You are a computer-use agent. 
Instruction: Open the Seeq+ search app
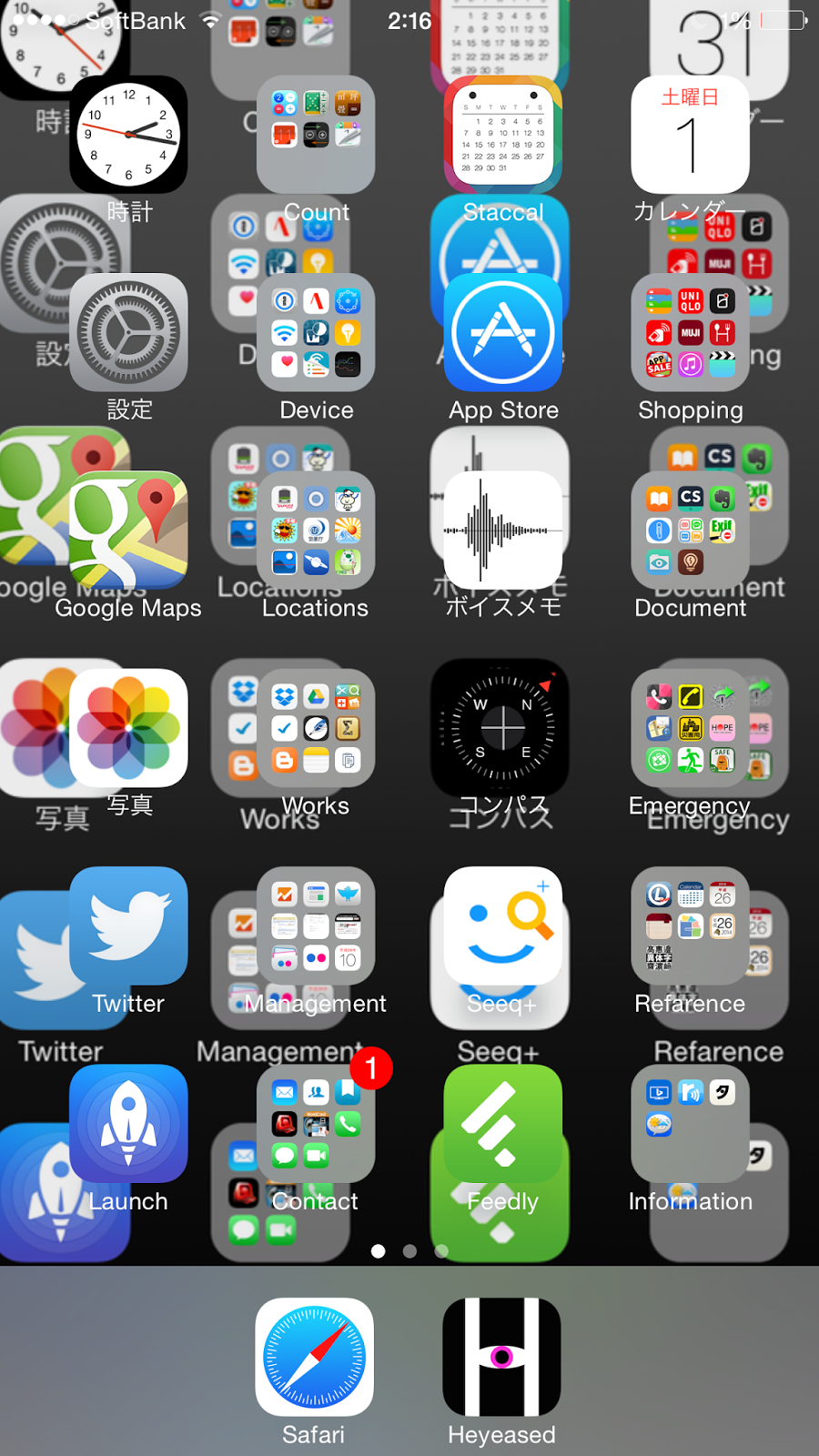[x=502, y=925]
